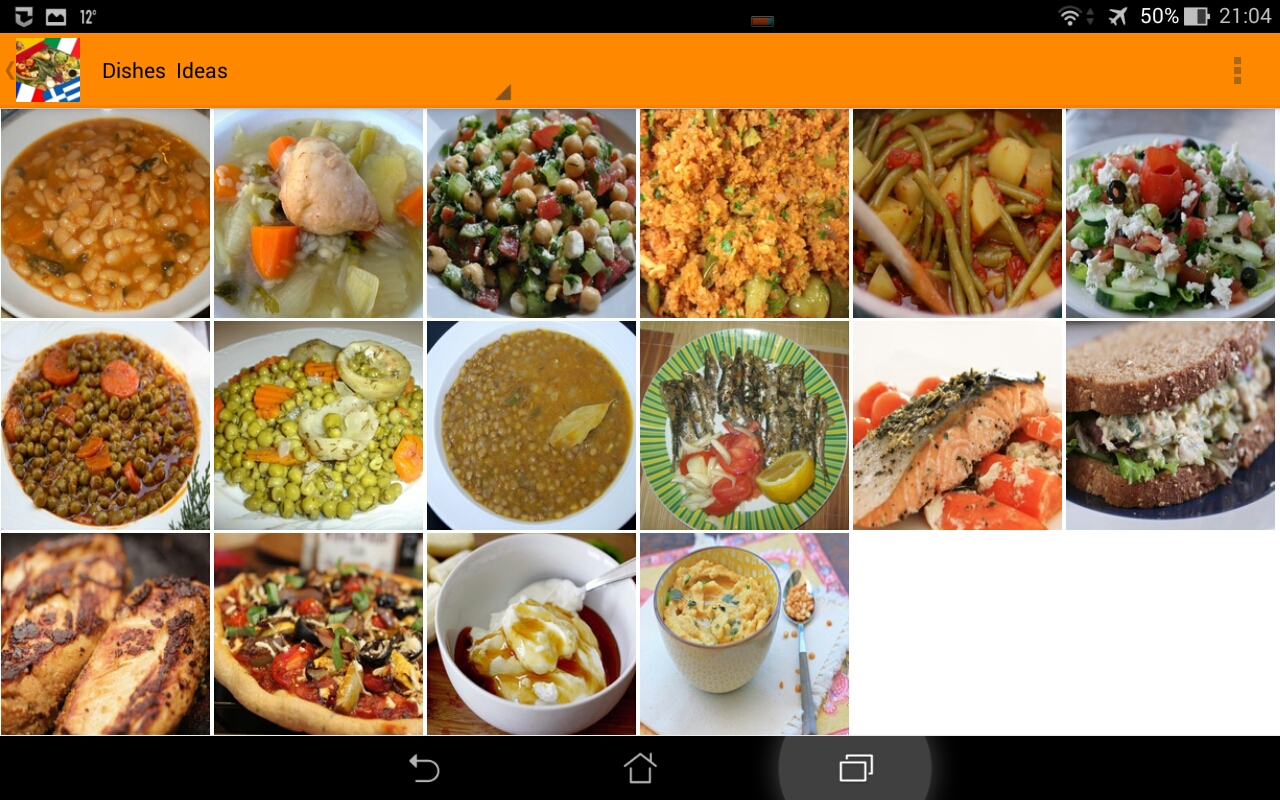1280x800 pixels.
Task: Select the peas with carrot slices dish
Action: pos(106,425)
